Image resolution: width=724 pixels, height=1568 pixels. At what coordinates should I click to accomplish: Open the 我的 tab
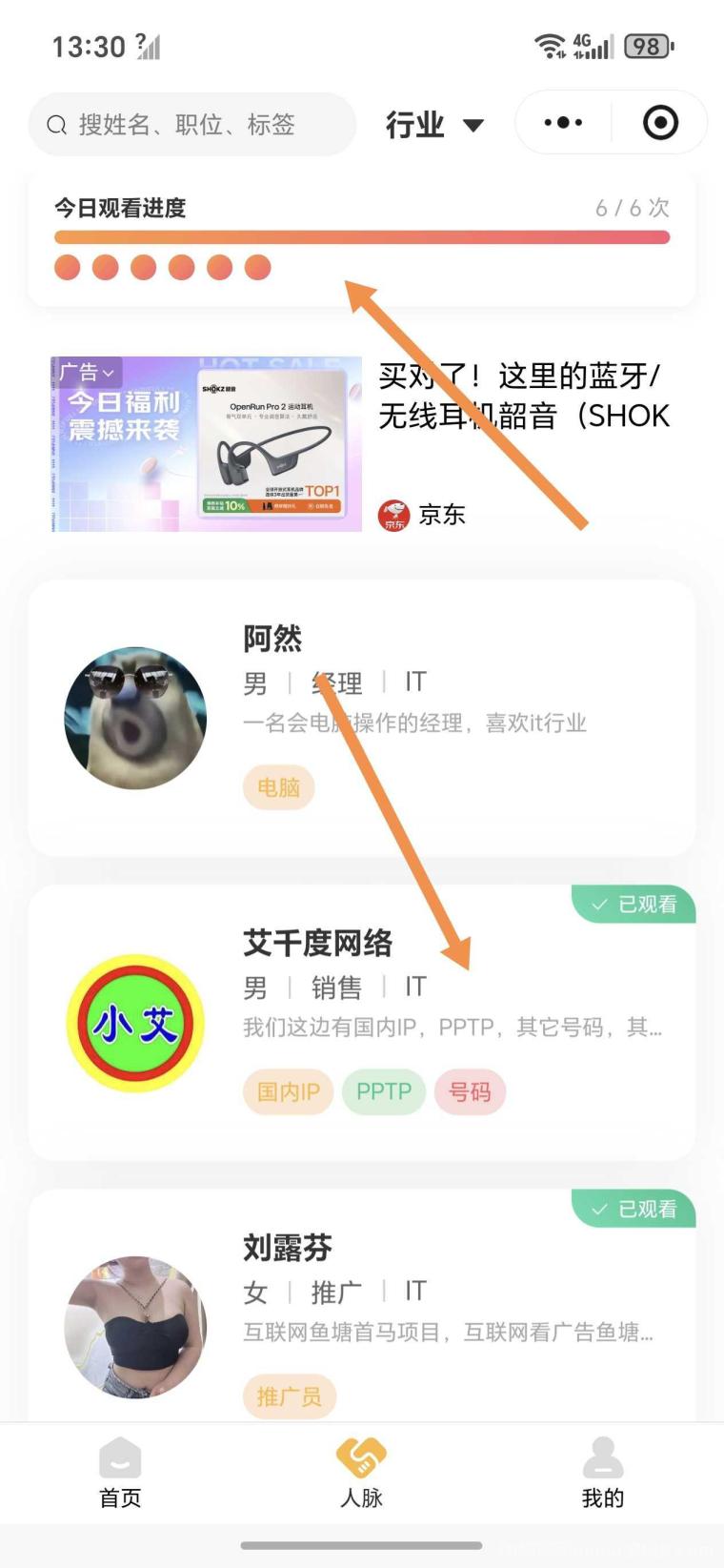point(602,1473)
